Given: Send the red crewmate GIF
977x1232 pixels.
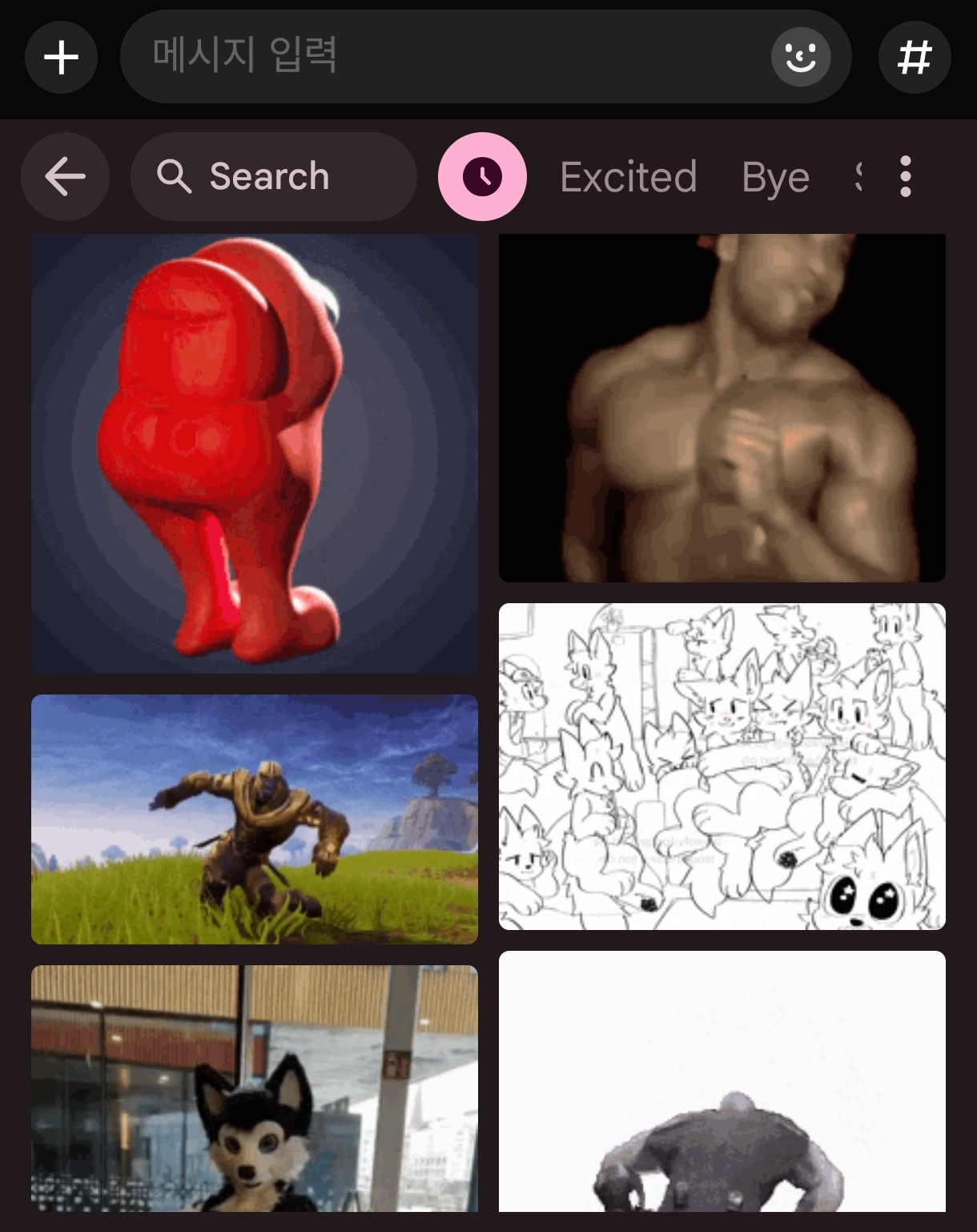Looking at the screenshot, I should click(255, 453).
